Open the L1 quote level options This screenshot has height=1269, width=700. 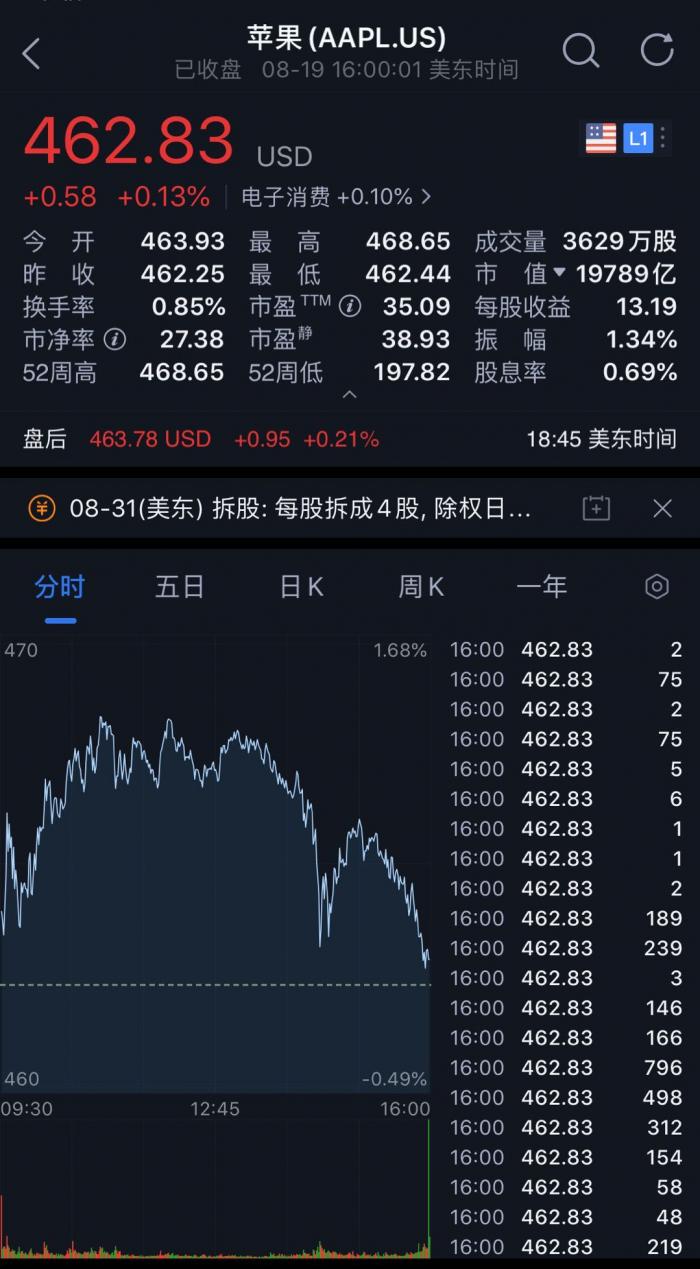tap(638, 138)
